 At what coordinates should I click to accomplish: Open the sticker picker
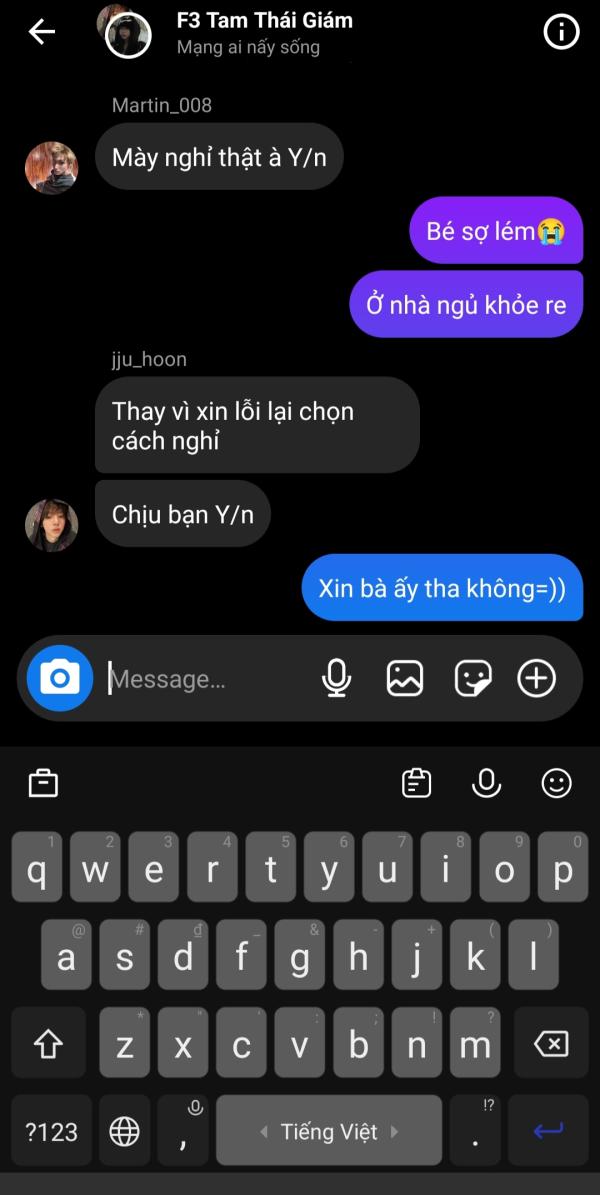(472, 679)
